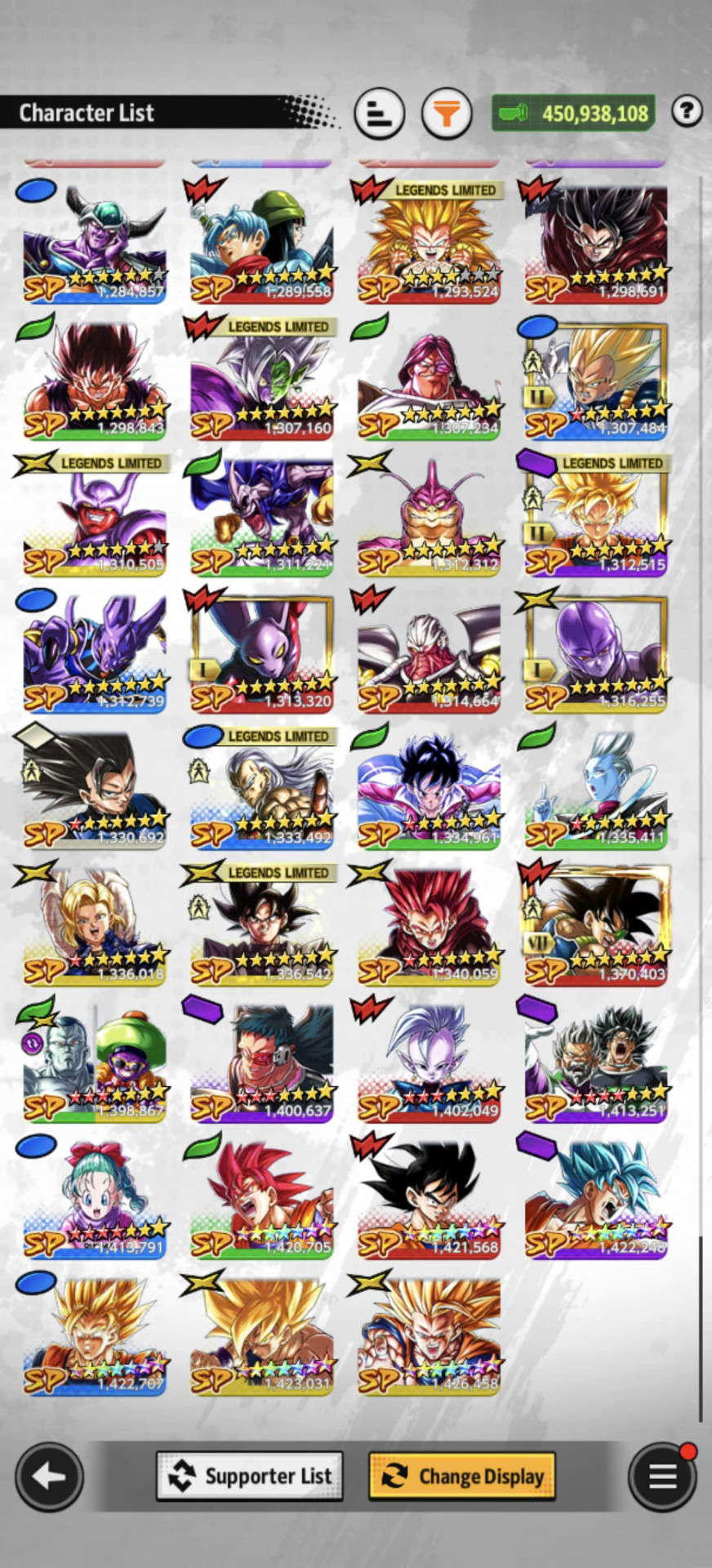Select character with power 1,370,403
Image resolution: width=712 pixels, height=1568 pixels.
(x=596, y=926)
